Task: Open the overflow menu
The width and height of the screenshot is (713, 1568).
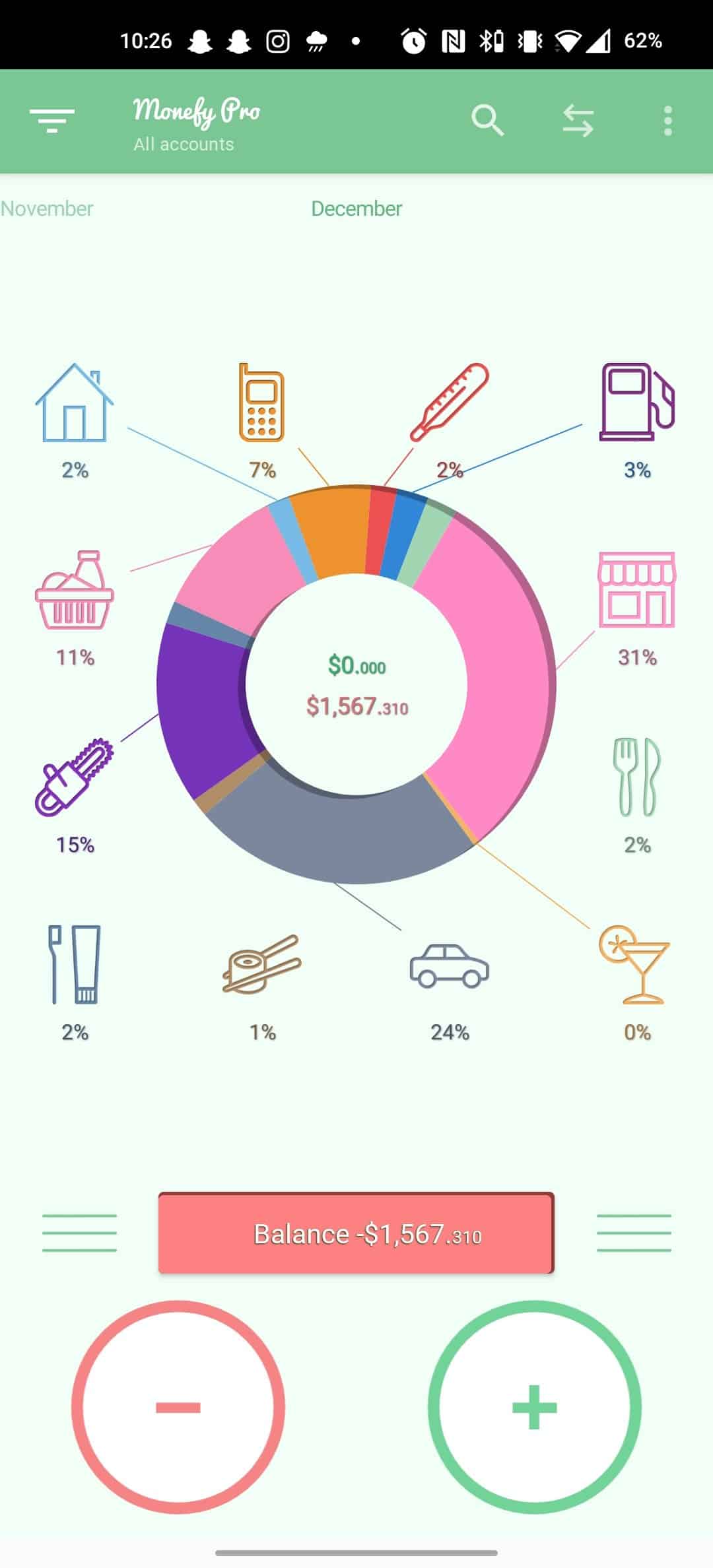Action: pyautogui.click(x=668, y=121)
